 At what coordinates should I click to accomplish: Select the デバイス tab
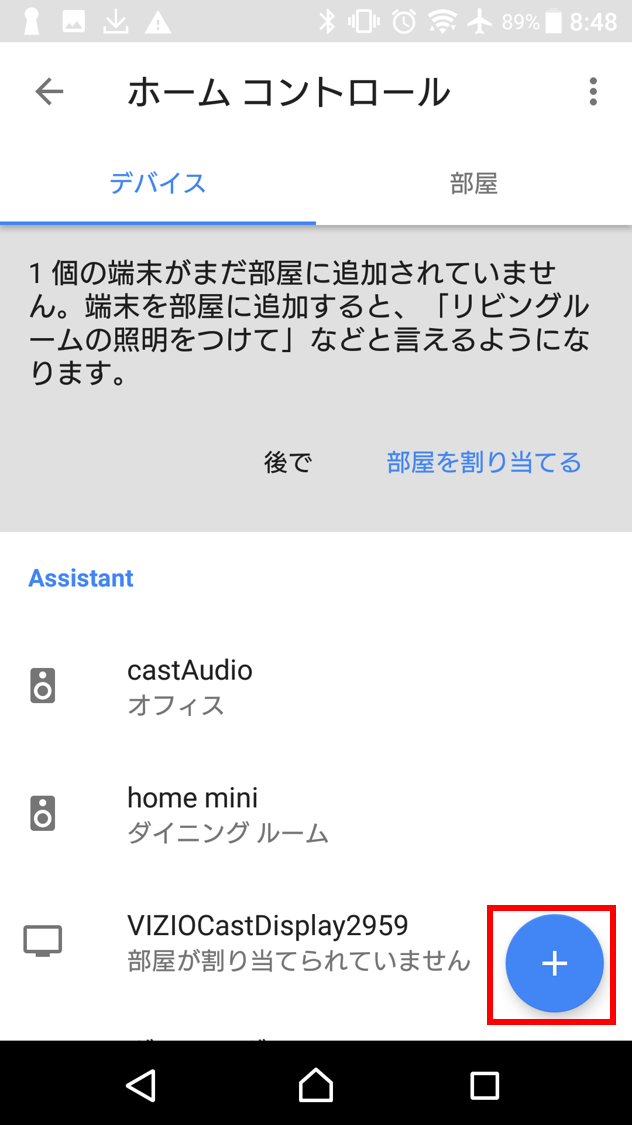tap(158, 184)
